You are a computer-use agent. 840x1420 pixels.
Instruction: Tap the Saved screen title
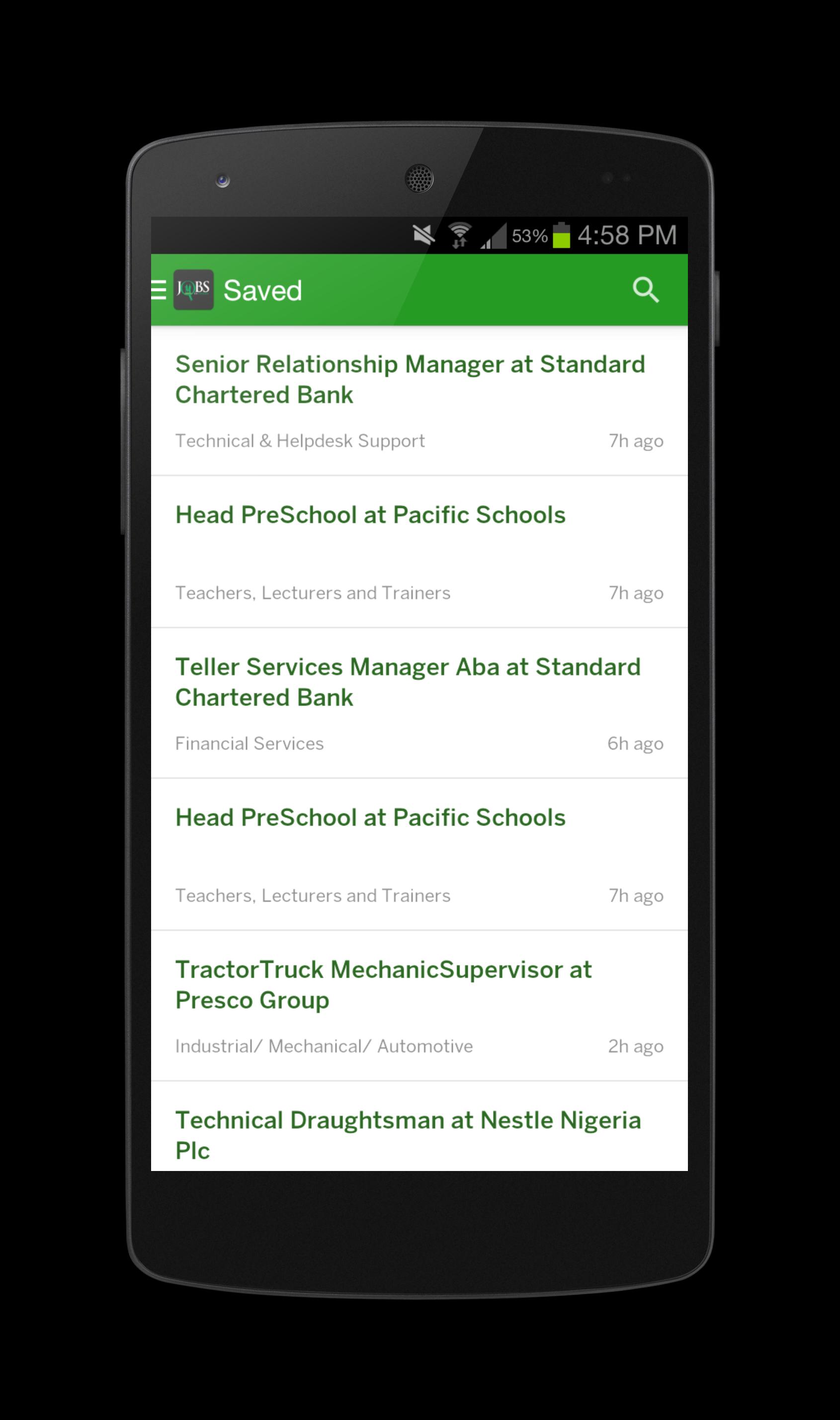(x=263, y=290)
